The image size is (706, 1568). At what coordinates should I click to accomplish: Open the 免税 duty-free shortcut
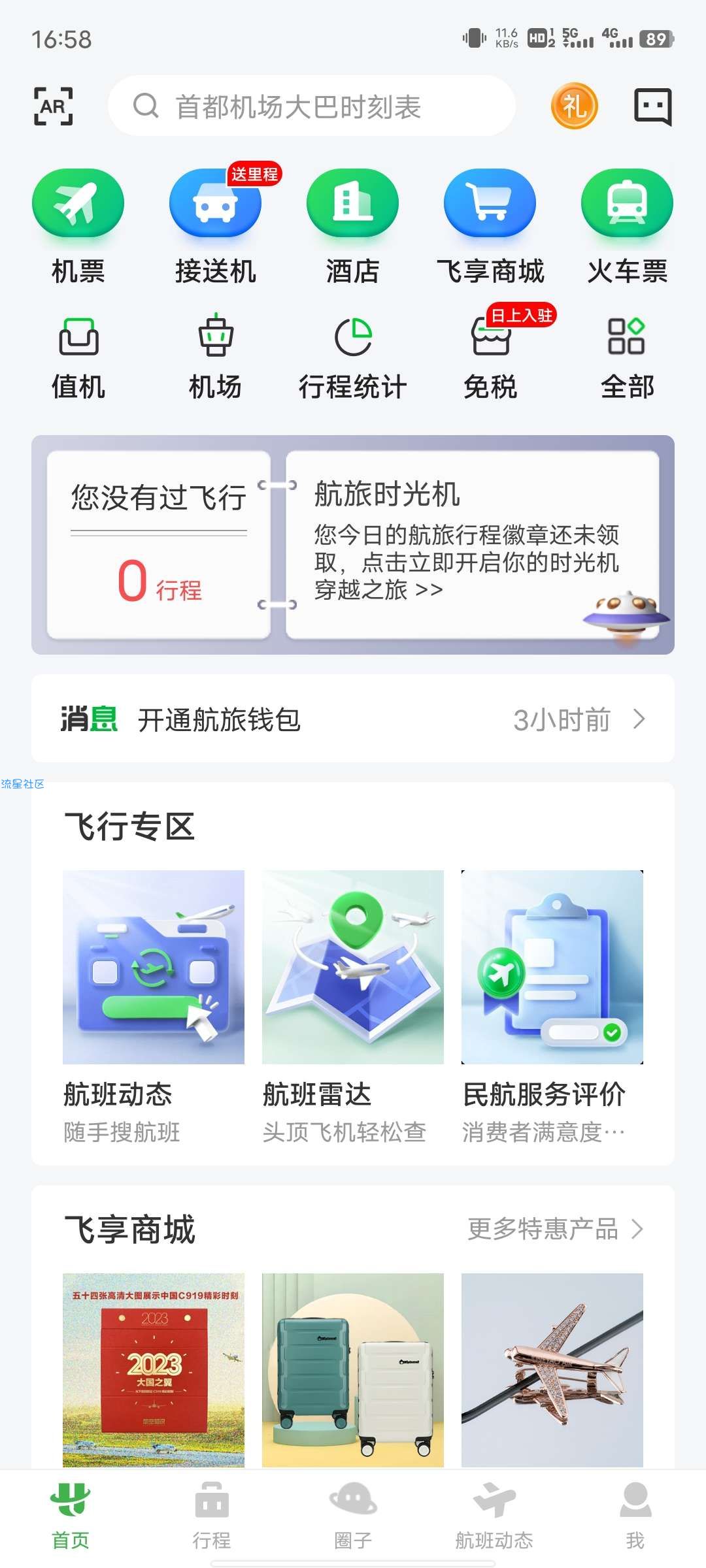coord(490,357)
